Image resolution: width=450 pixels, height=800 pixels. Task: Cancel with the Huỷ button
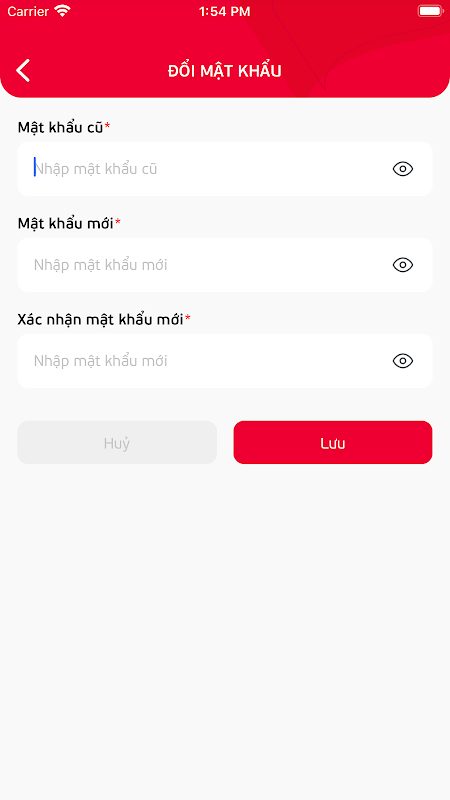click(x=117, y=442)
